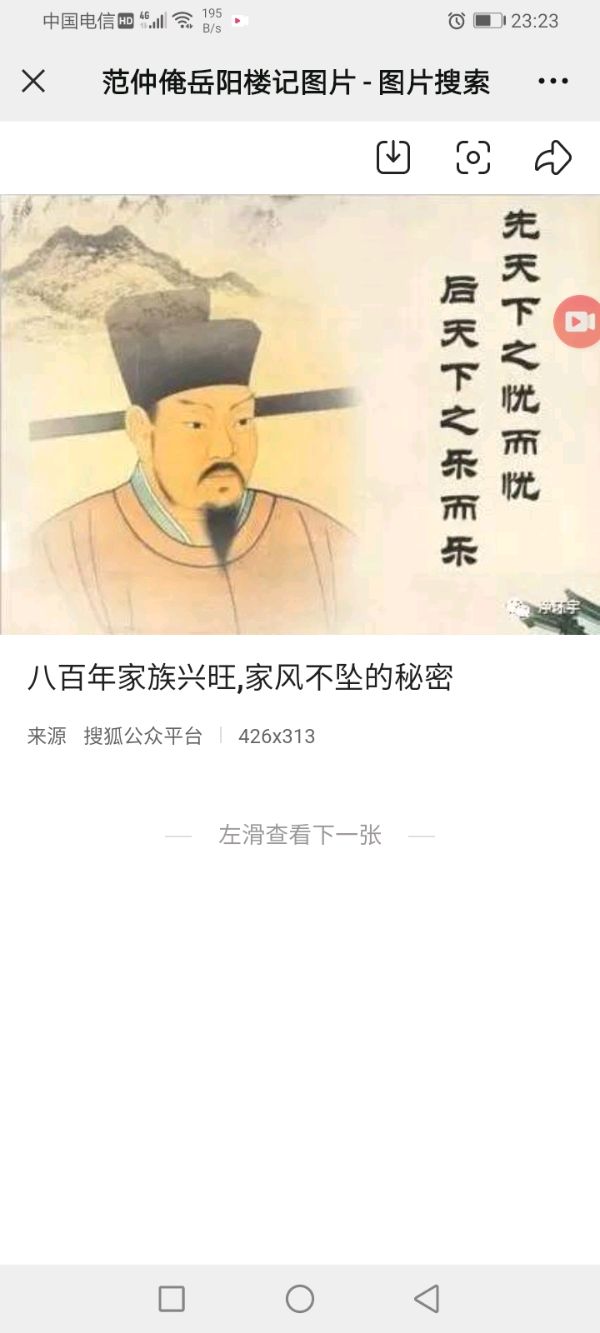Tap the floating red video camera button
Image resolution: width=600 pixels, height=1333 pixels.
click(x=578, y=321)
